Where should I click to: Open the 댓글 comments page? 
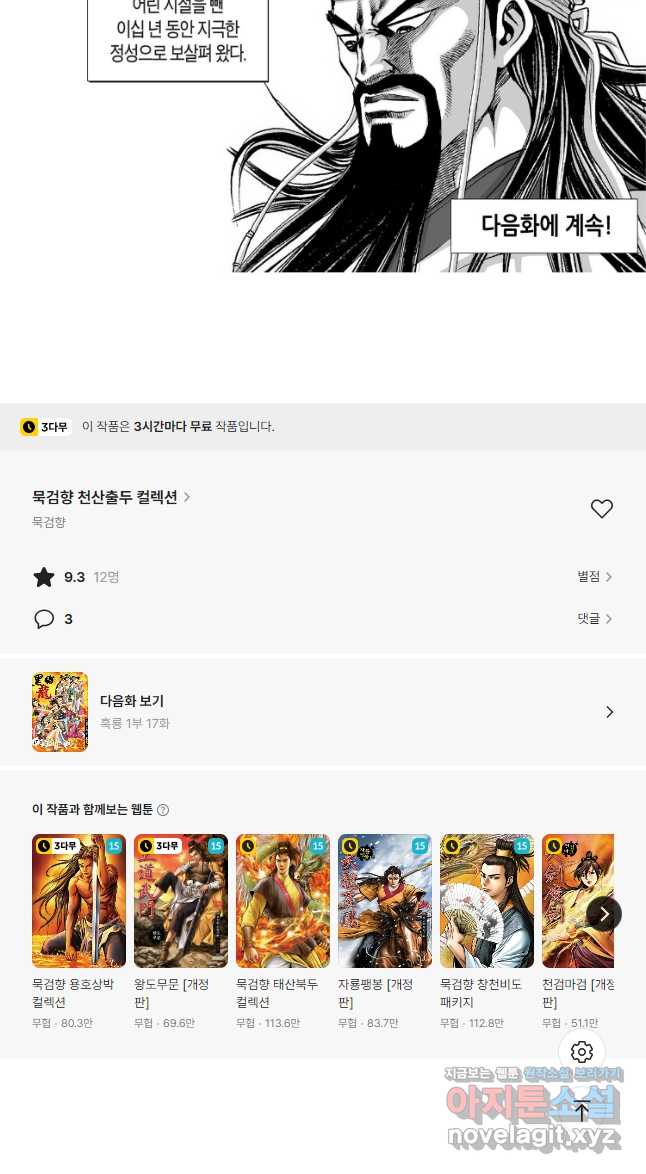[594, 619]
